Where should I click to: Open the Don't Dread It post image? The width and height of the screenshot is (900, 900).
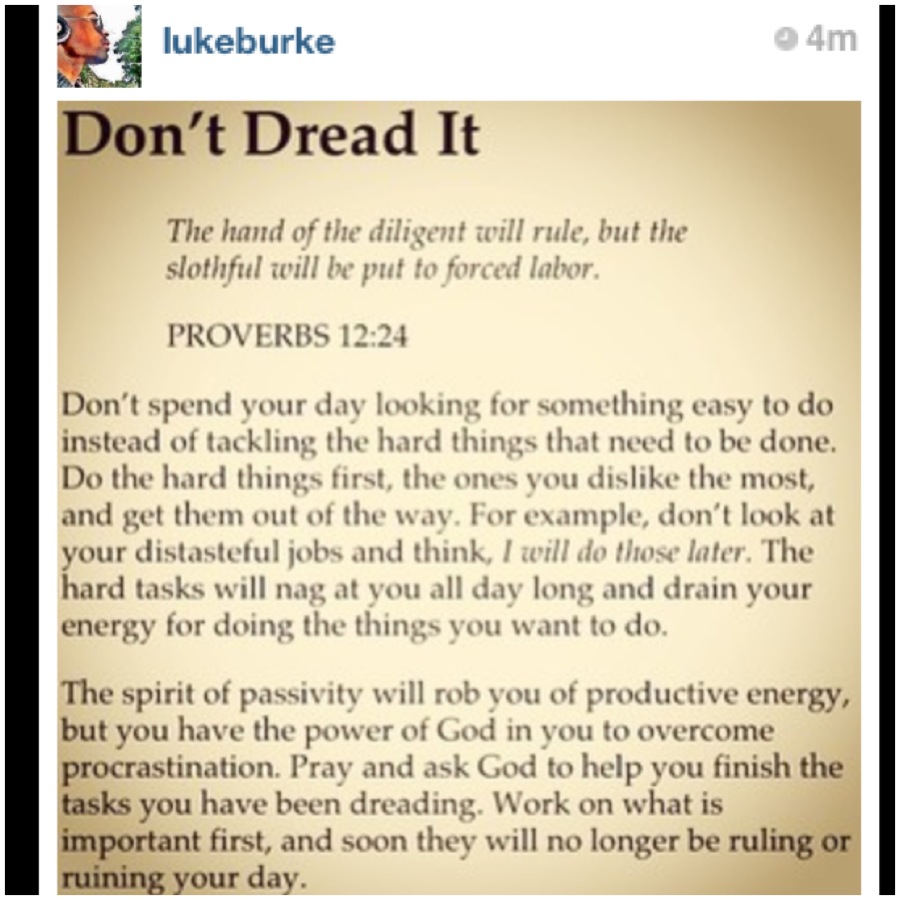(x=459, y=497)
